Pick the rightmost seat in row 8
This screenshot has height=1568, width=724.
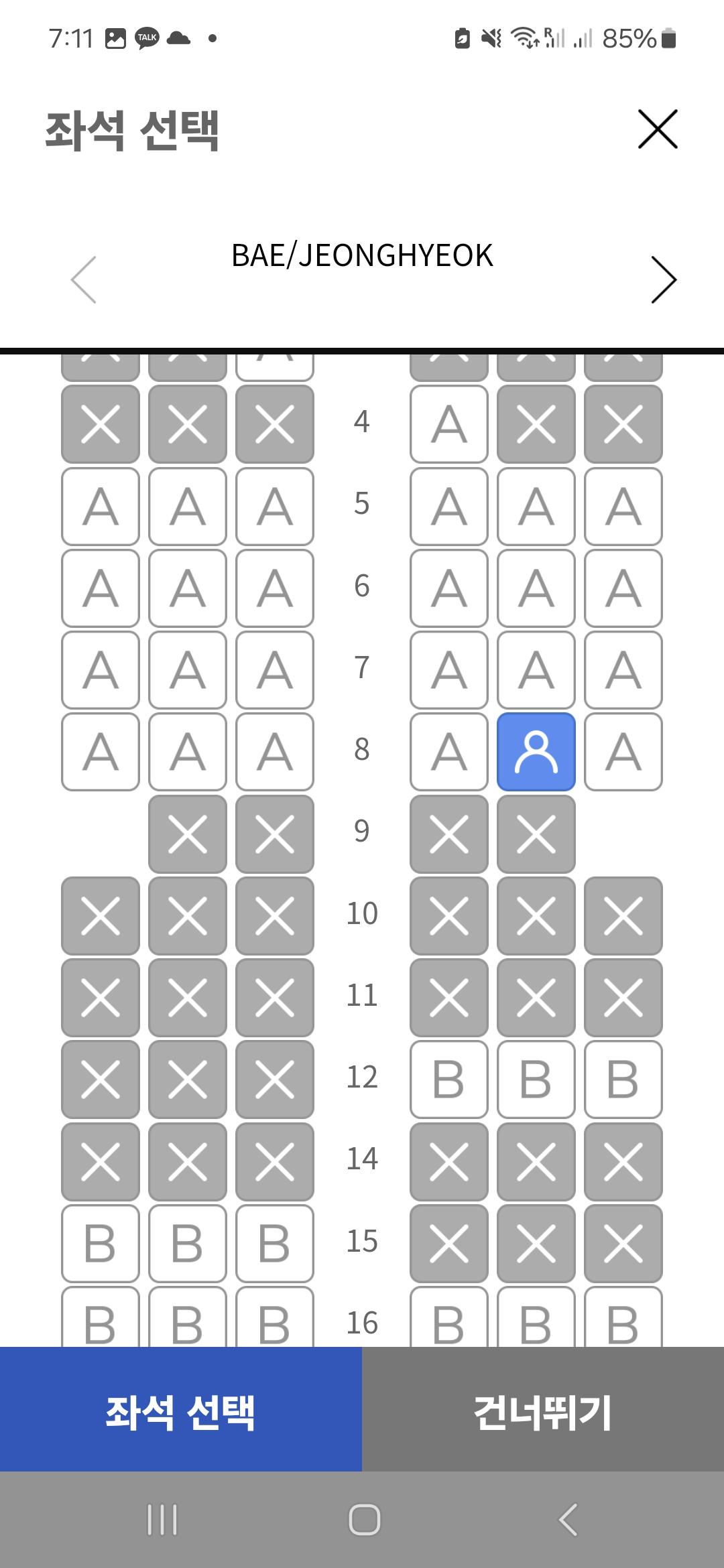(623, 752)
